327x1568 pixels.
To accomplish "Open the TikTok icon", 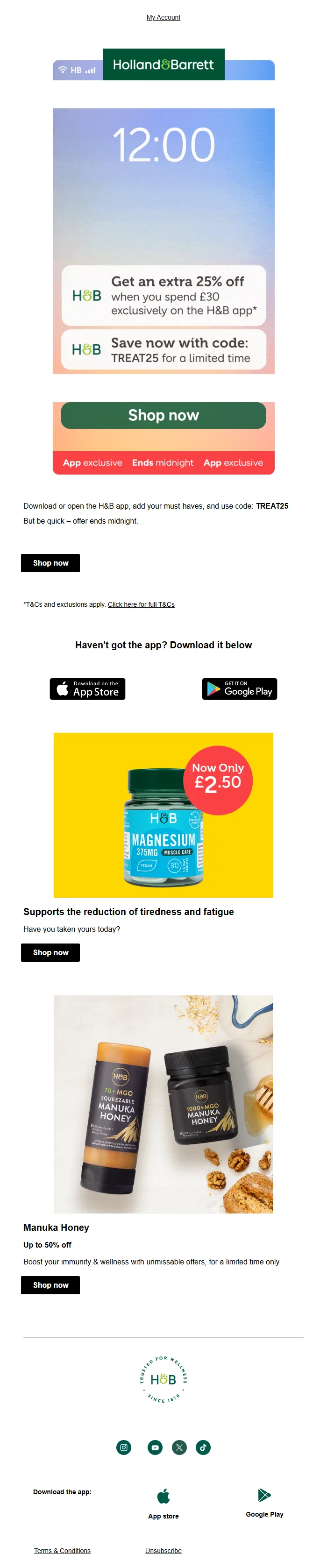I will pyautogui.click(x=203, y=1447).
